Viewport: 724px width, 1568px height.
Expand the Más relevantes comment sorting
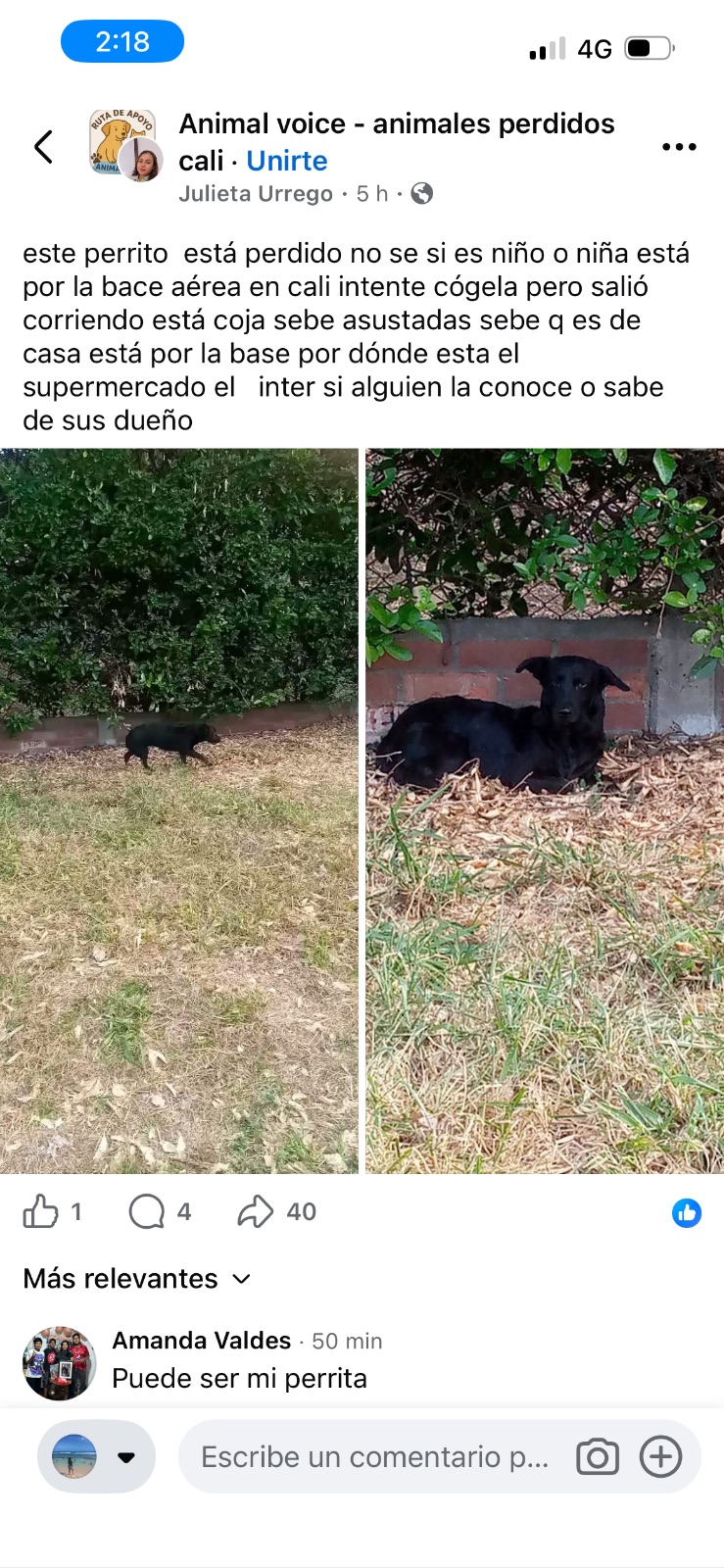click(137, 1279)
